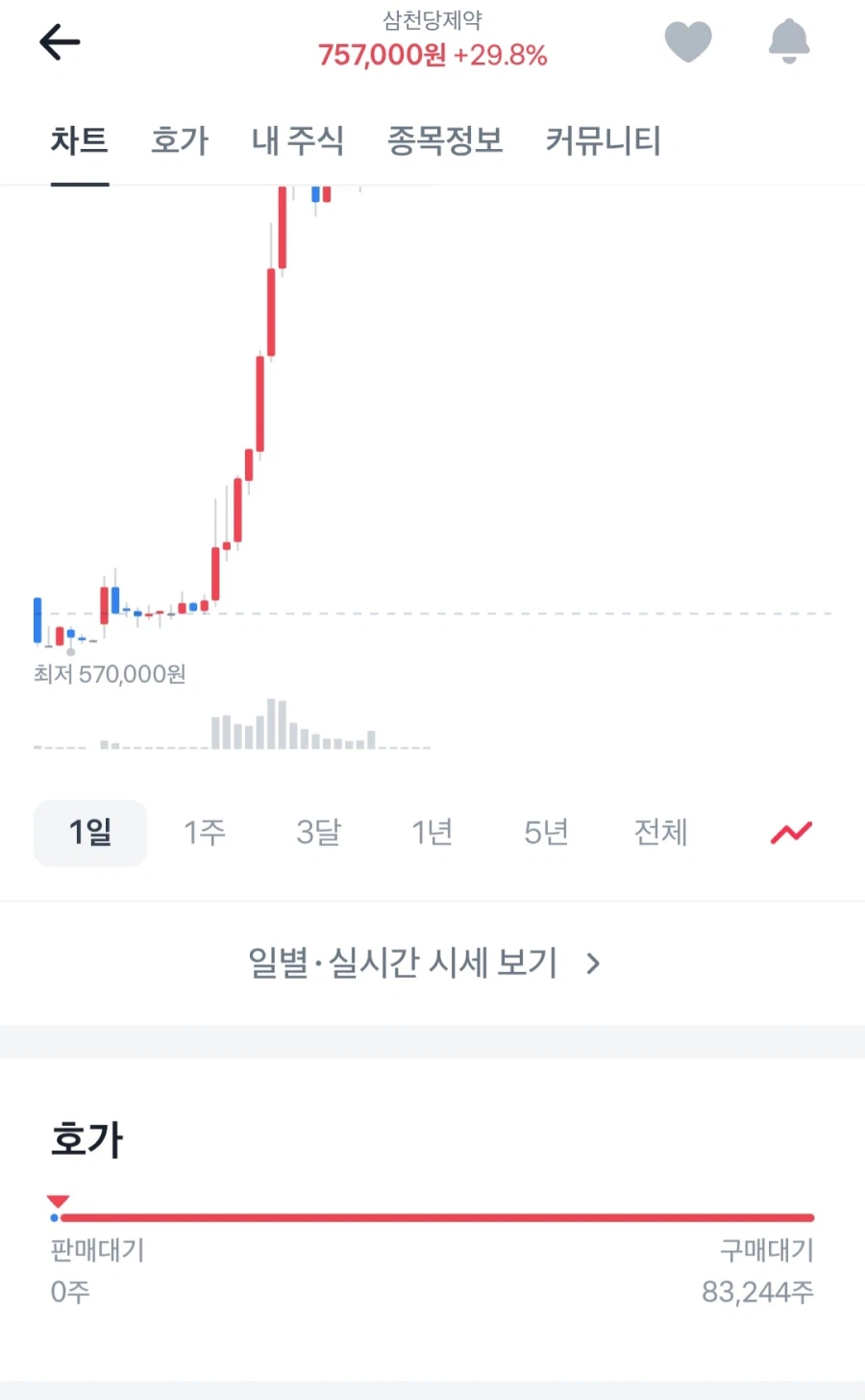865x1400 pixels.
Task: Tap the 최저 570,000원 label
Action: 109,674
